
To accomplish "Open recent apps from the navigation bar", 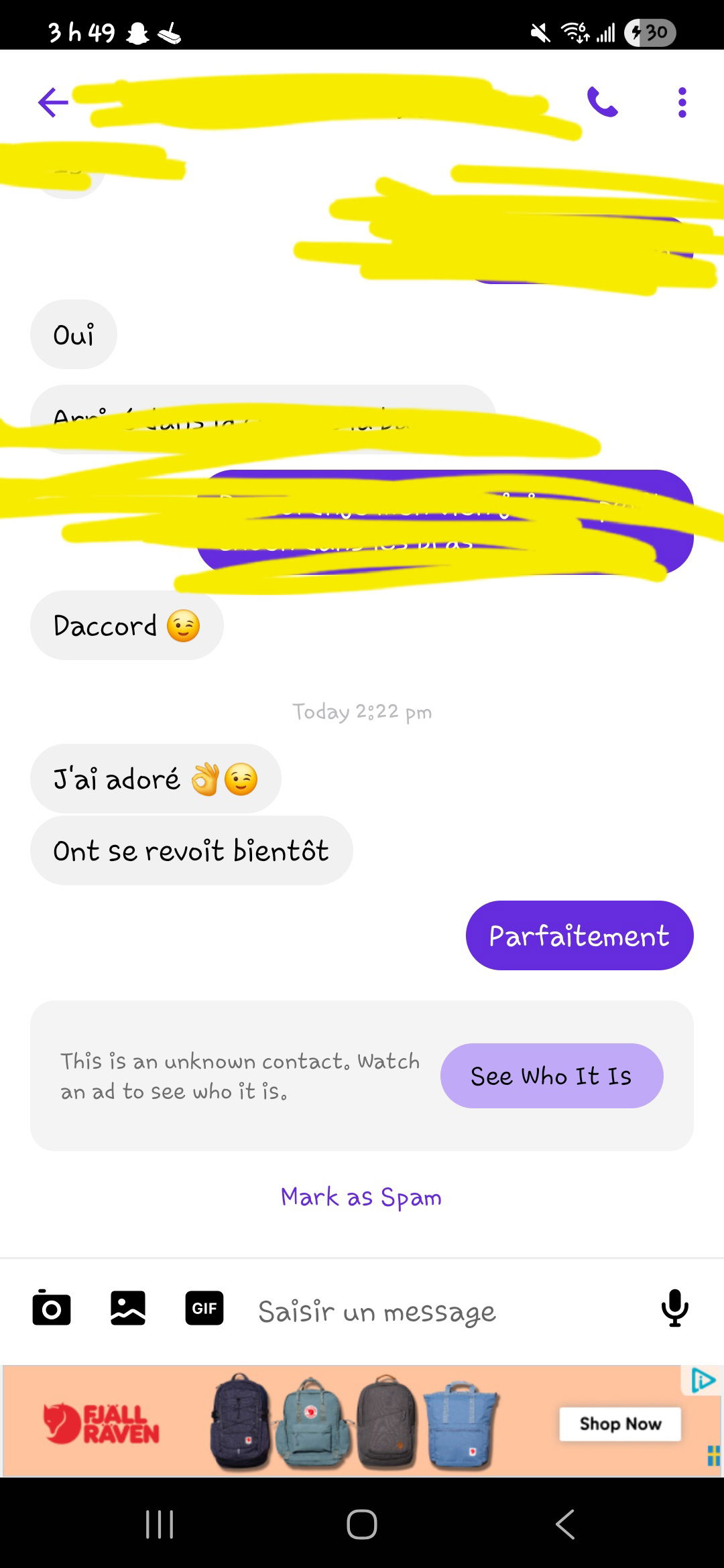I will click(160, 1524).
